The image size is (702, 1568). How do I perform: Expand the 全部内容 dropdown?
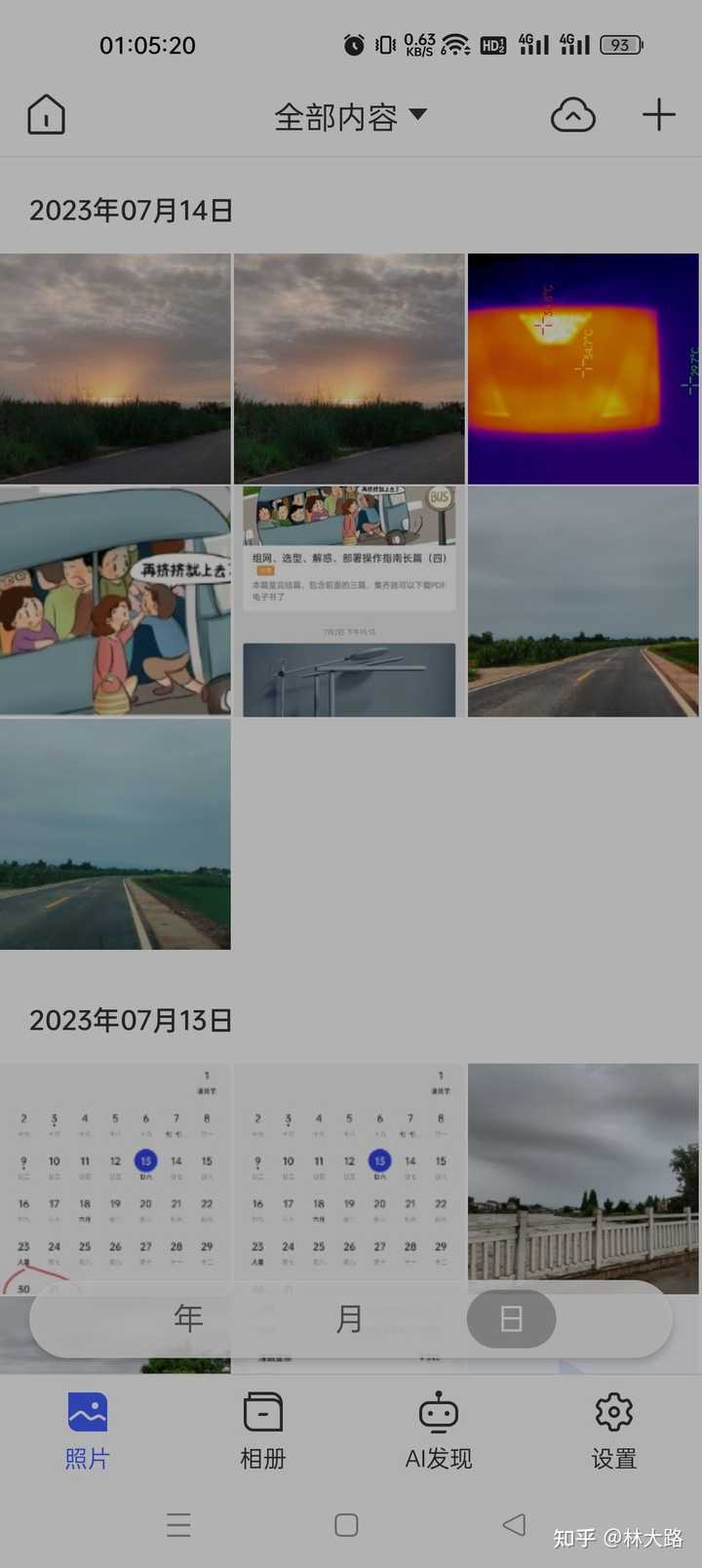pyautogui.click(x=350, y=116)
